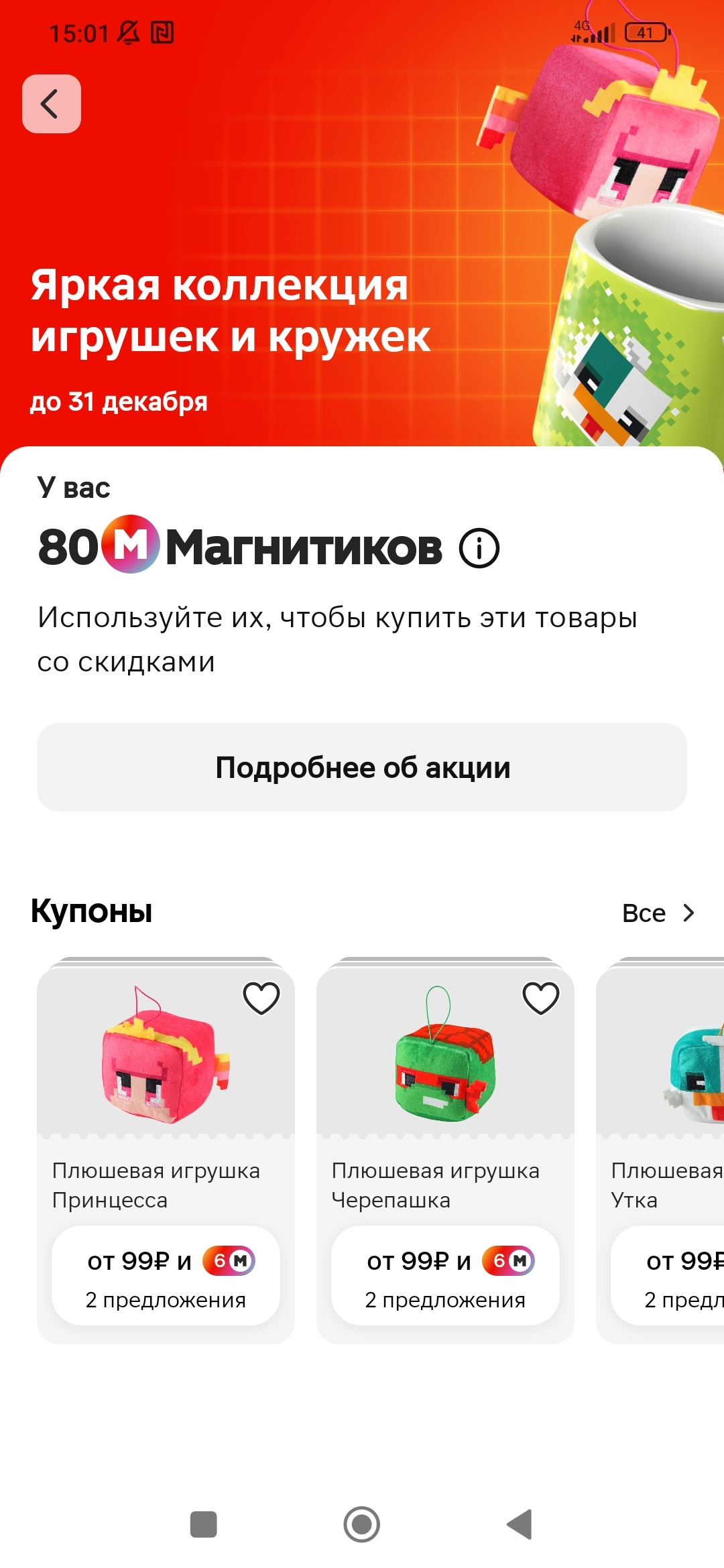This screenshot has width=724, height=1568.
Task: Tap the system home button
Action: tap(362, 1524)
